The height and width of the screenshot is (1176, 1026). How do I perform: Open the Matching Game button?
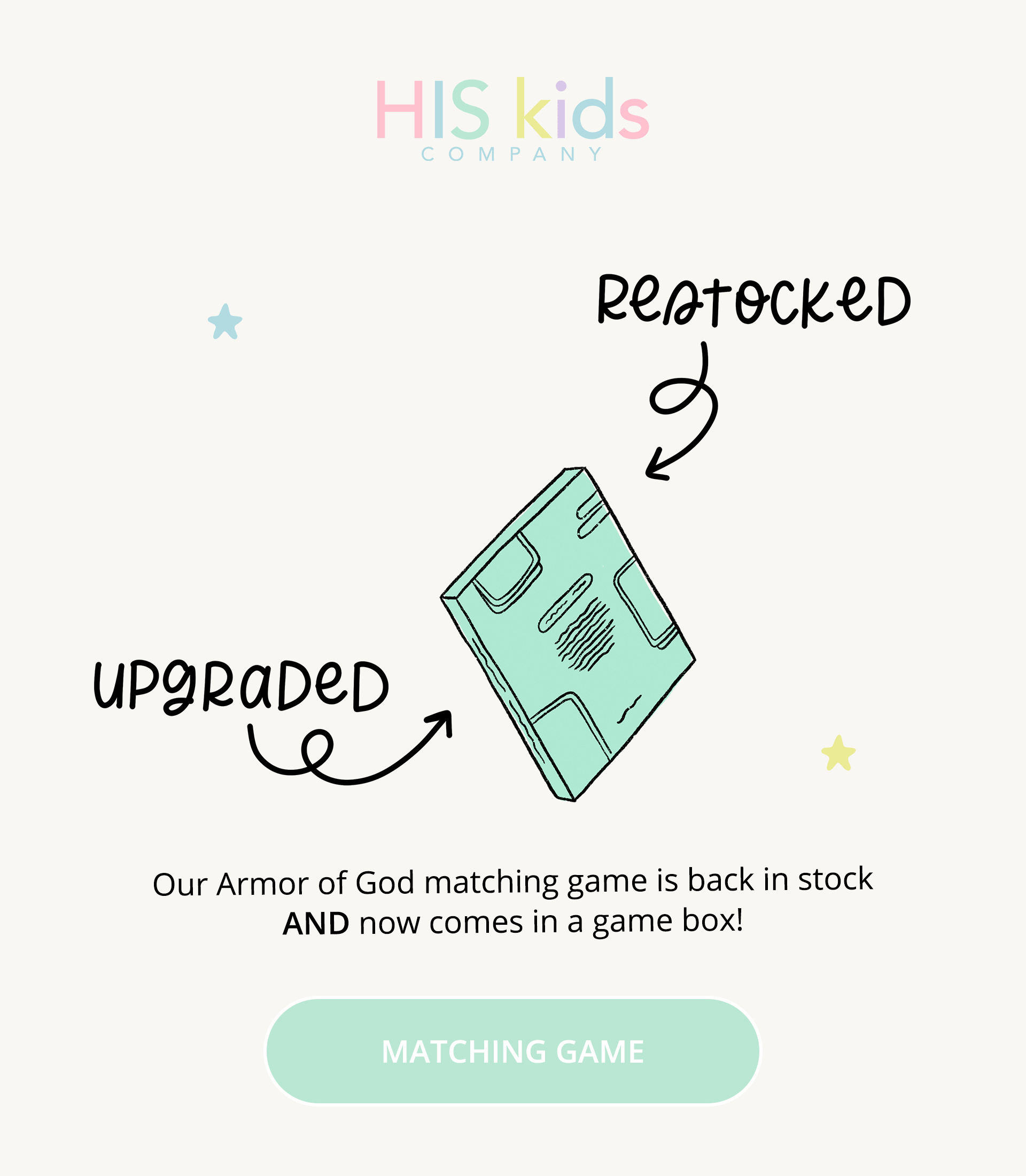[512, 1051]
